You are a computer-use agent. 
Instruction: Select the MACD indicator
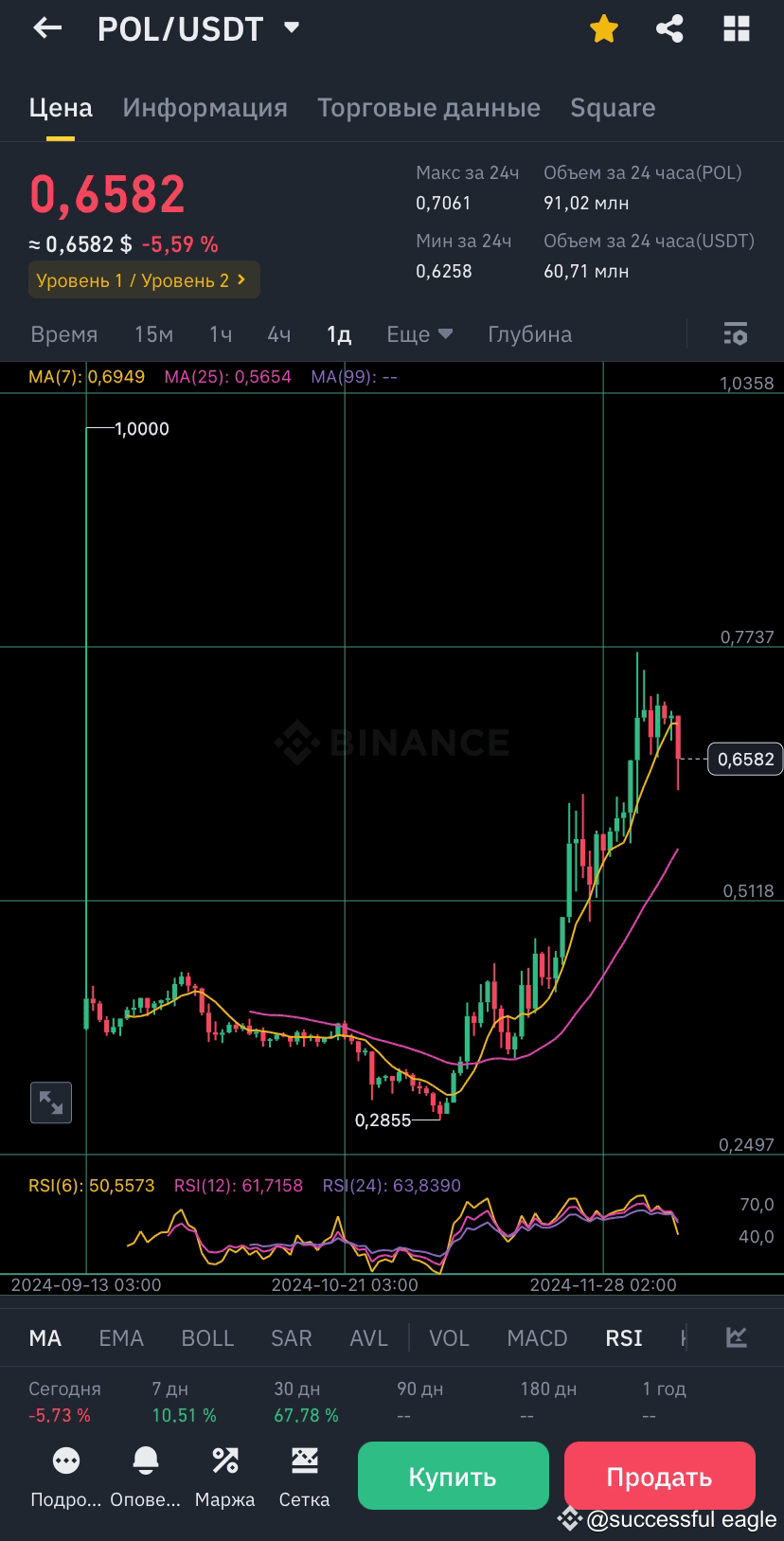pyautogui.click(x=537, y=1337)
